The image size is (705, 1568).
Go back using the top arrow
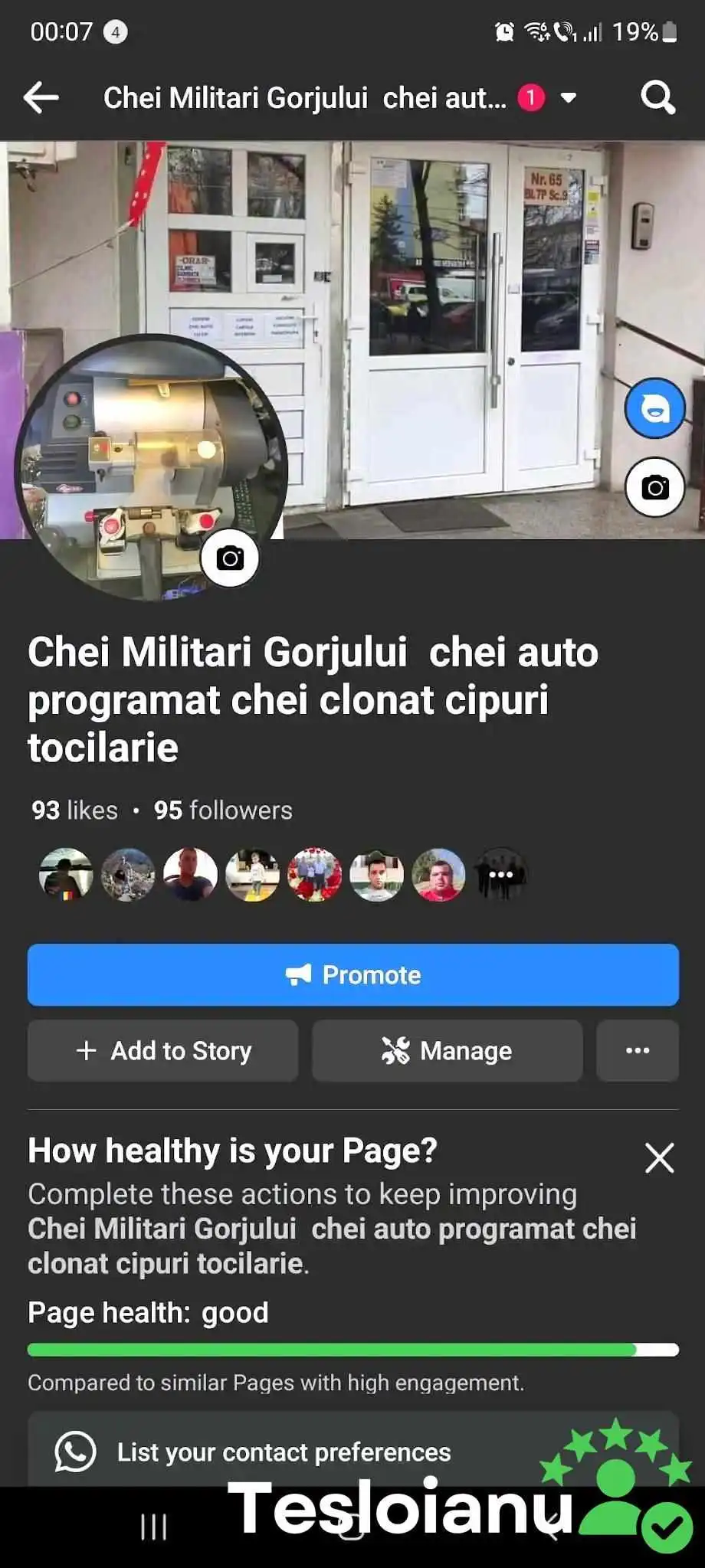point(41,98)
